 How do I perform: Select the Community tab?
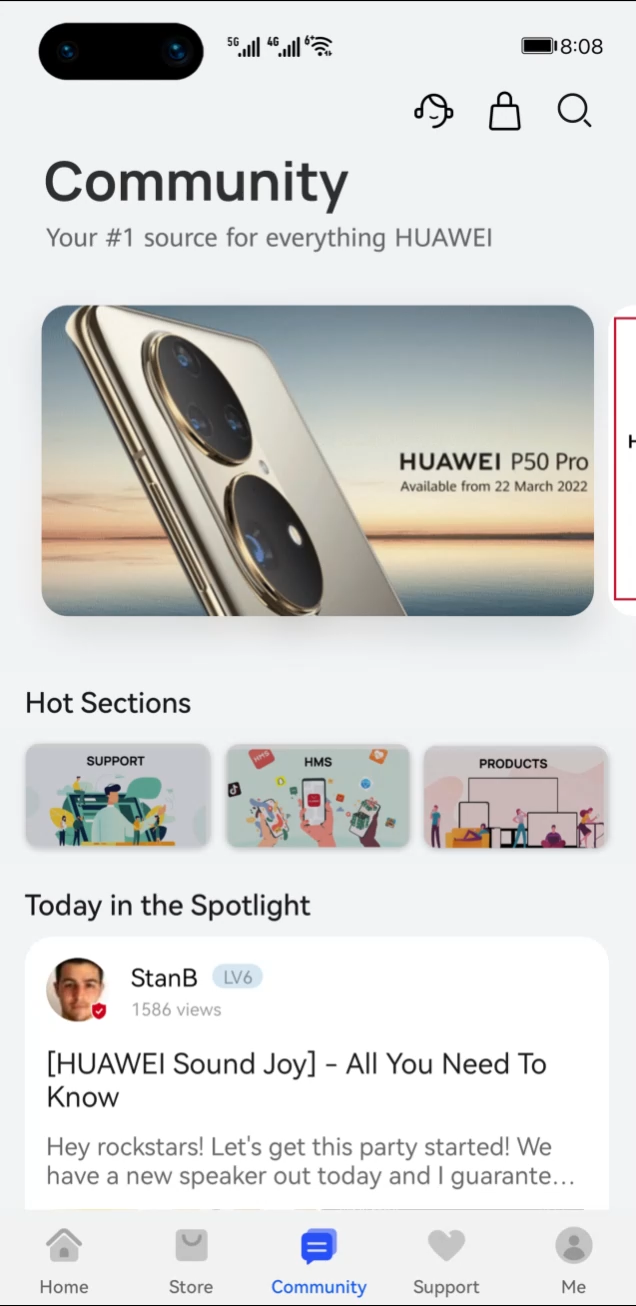pyautogui.click(x=318, y=1262)
